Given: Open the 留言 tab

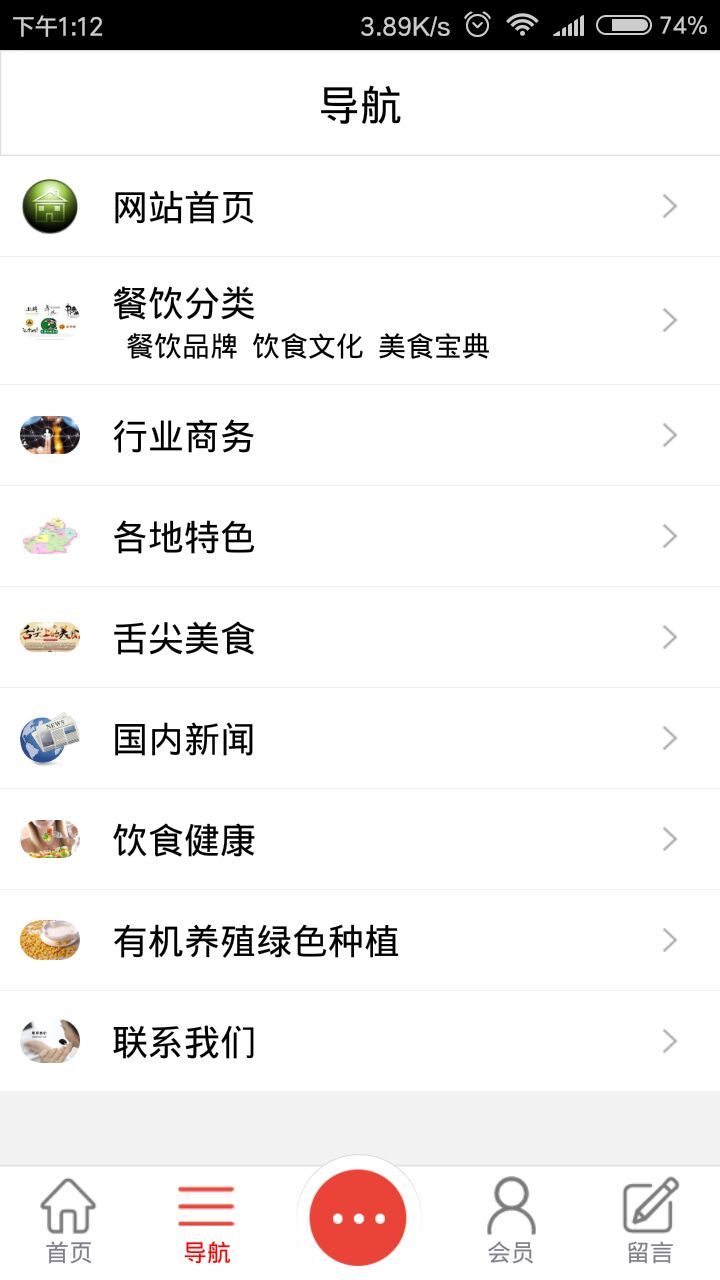Looking at the screenshot, I should 650,1221.
